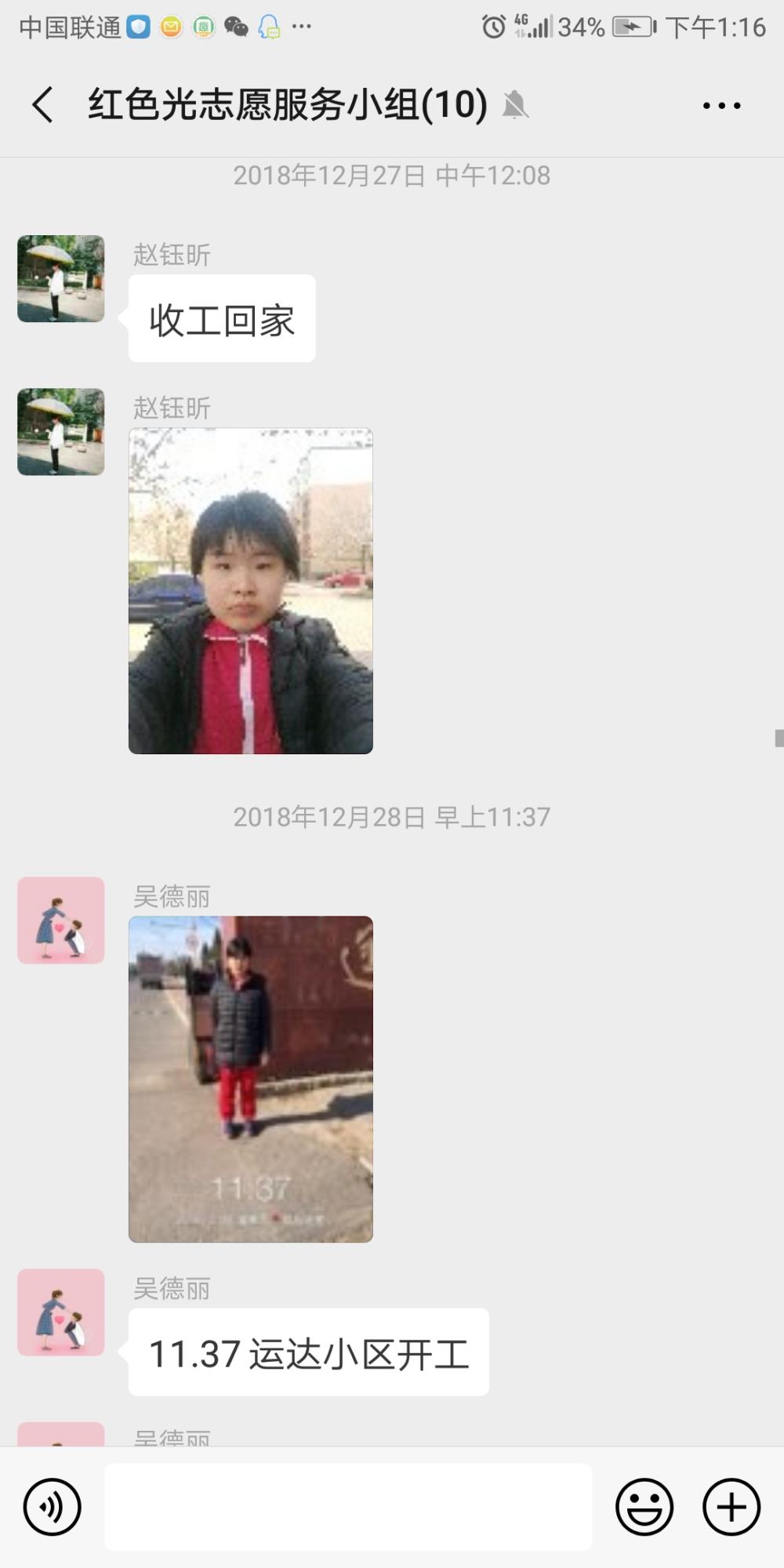Image resolution: width=784 pixels, height=1568 pixels.
Task: Switch to voice message input
Action: [52, 1507]
